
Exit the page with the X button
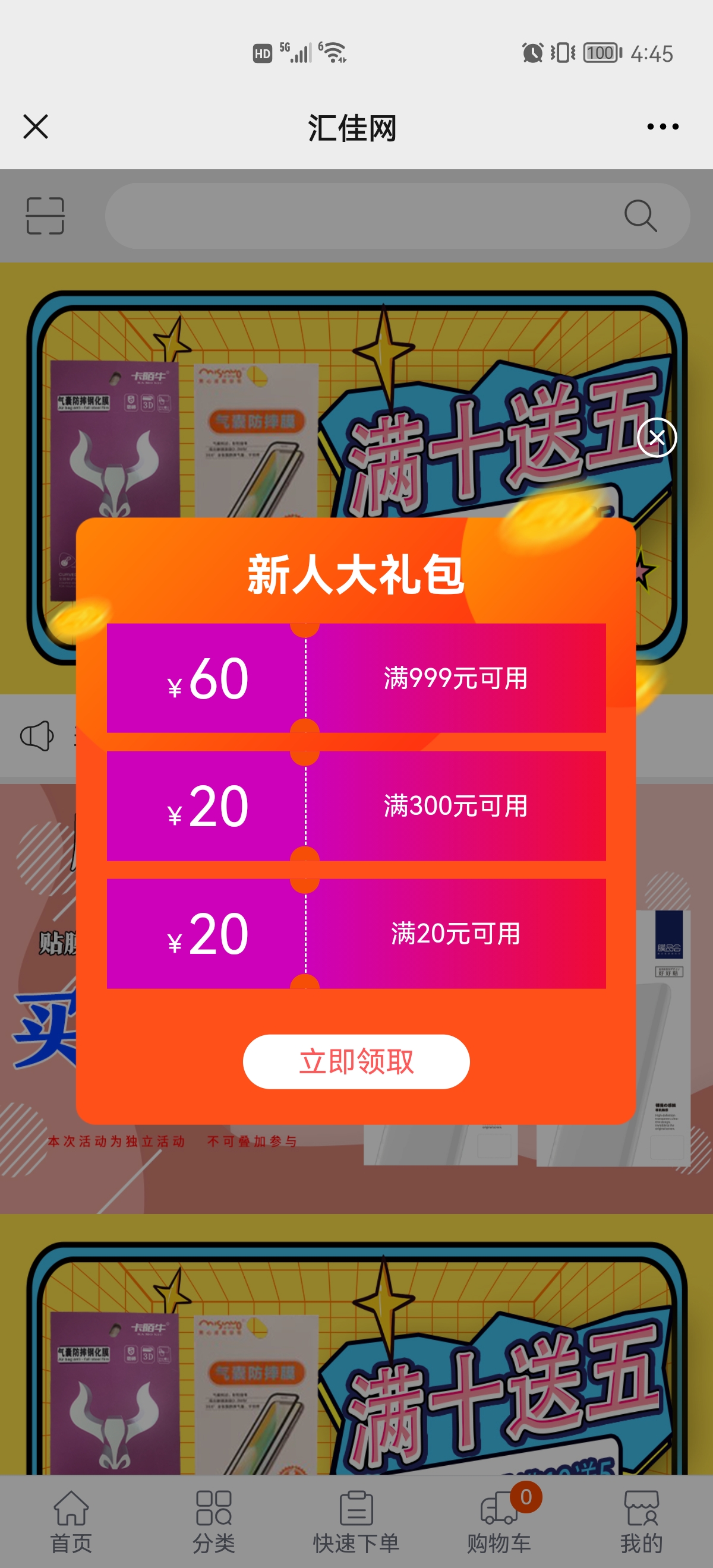tap(35, 127)
